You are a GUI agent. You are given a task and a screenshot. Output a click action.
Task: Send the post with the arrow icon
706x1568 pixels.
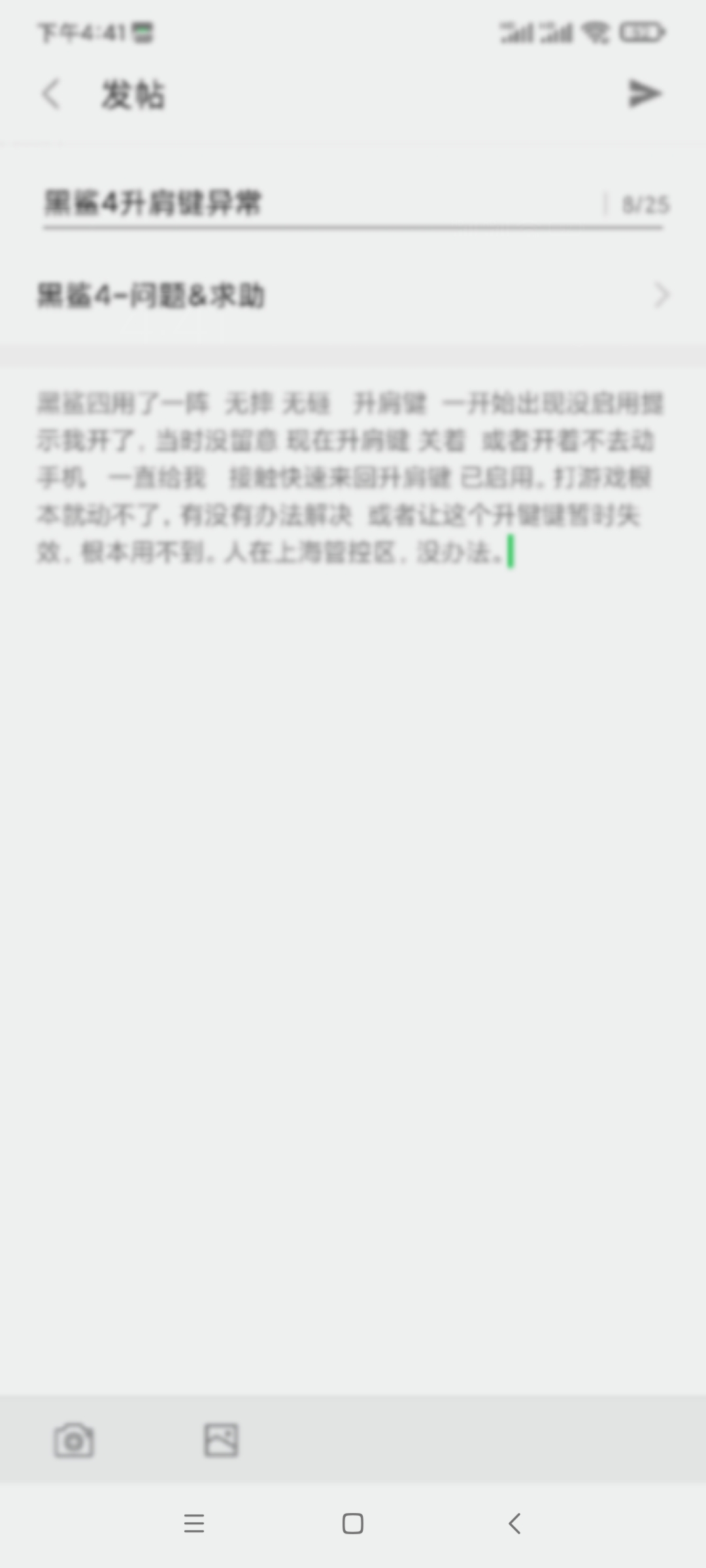645,94
